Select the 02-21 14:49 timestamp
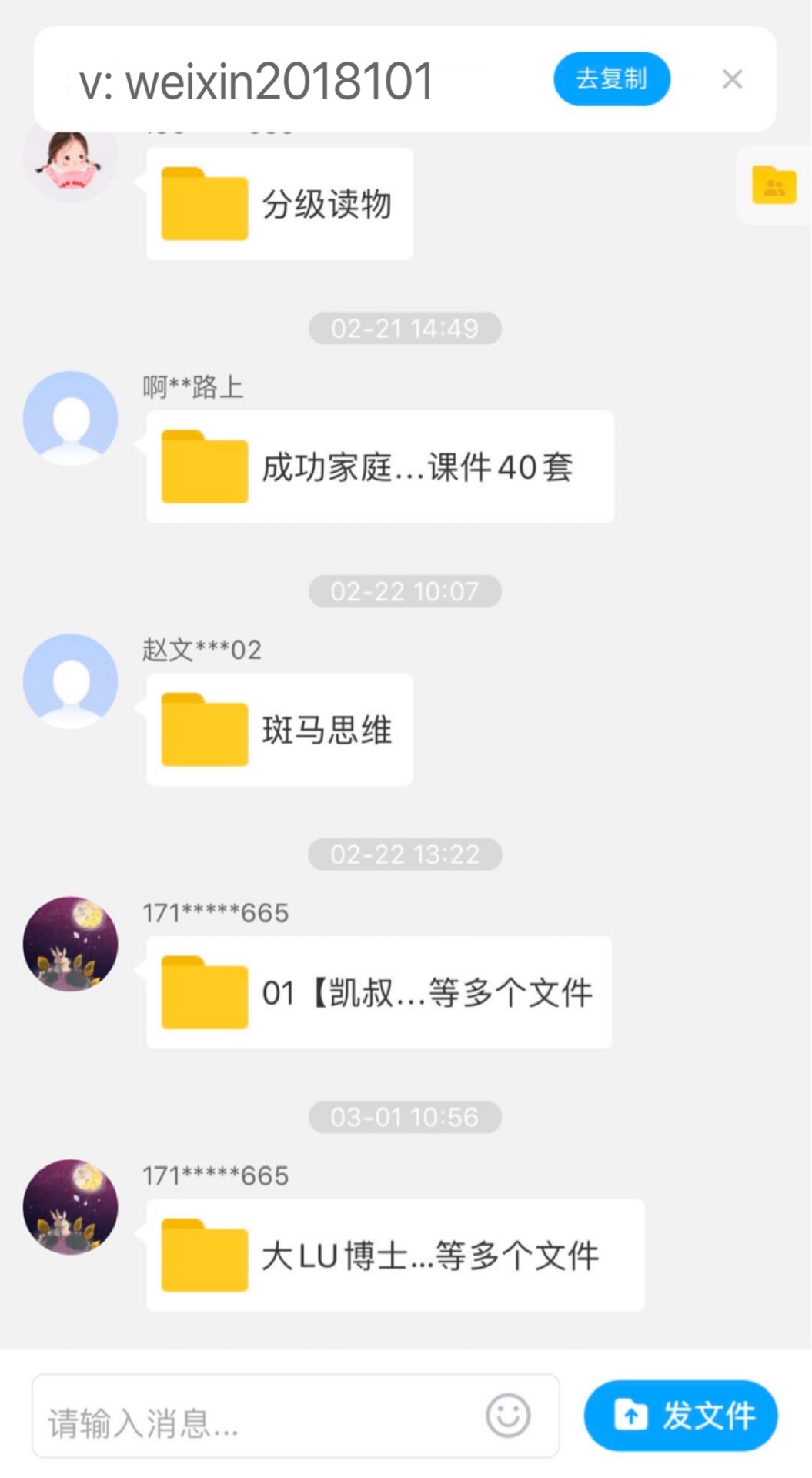 point(405,328)
